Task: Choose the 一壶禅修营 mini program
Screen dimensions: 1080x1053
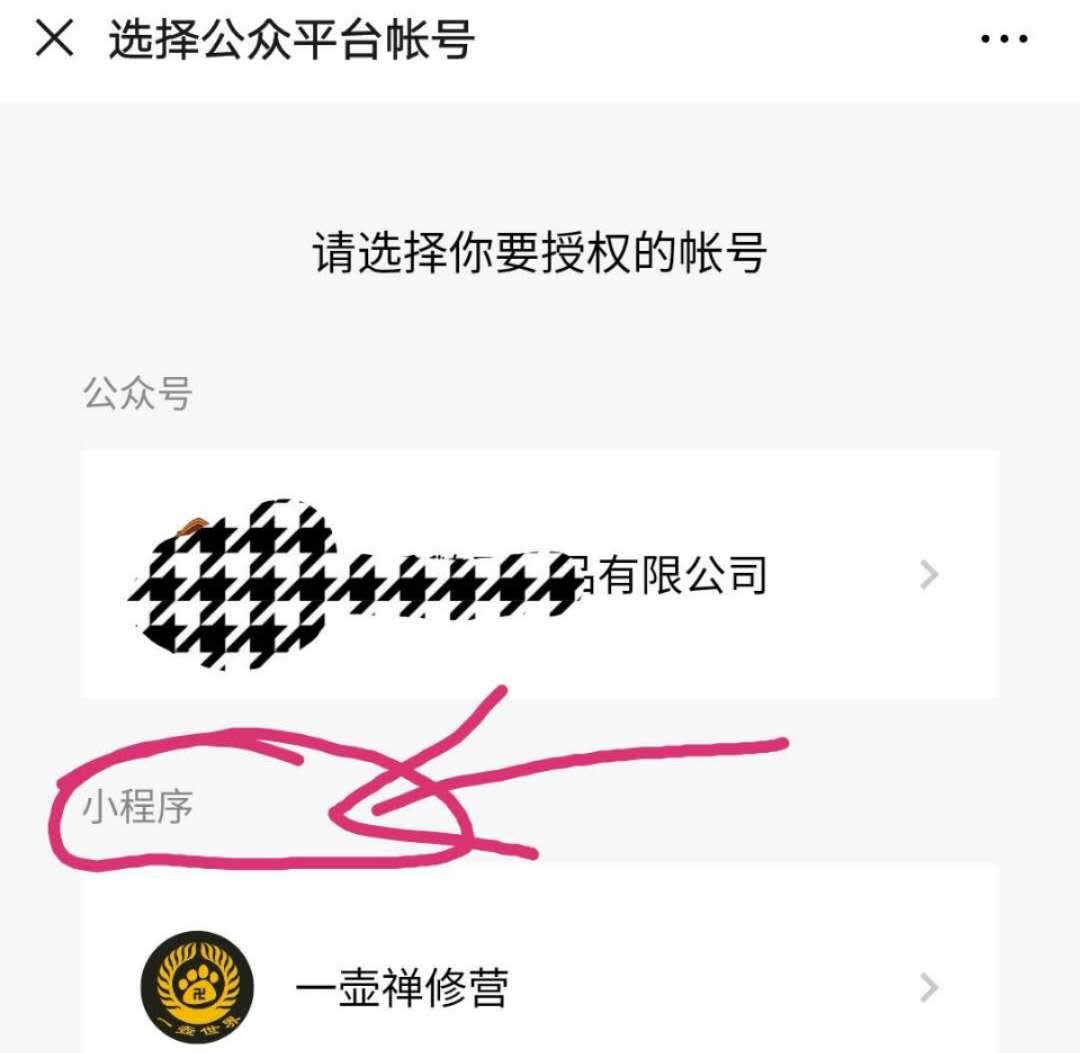Action: pyautogui.click(x=540, y=988)
